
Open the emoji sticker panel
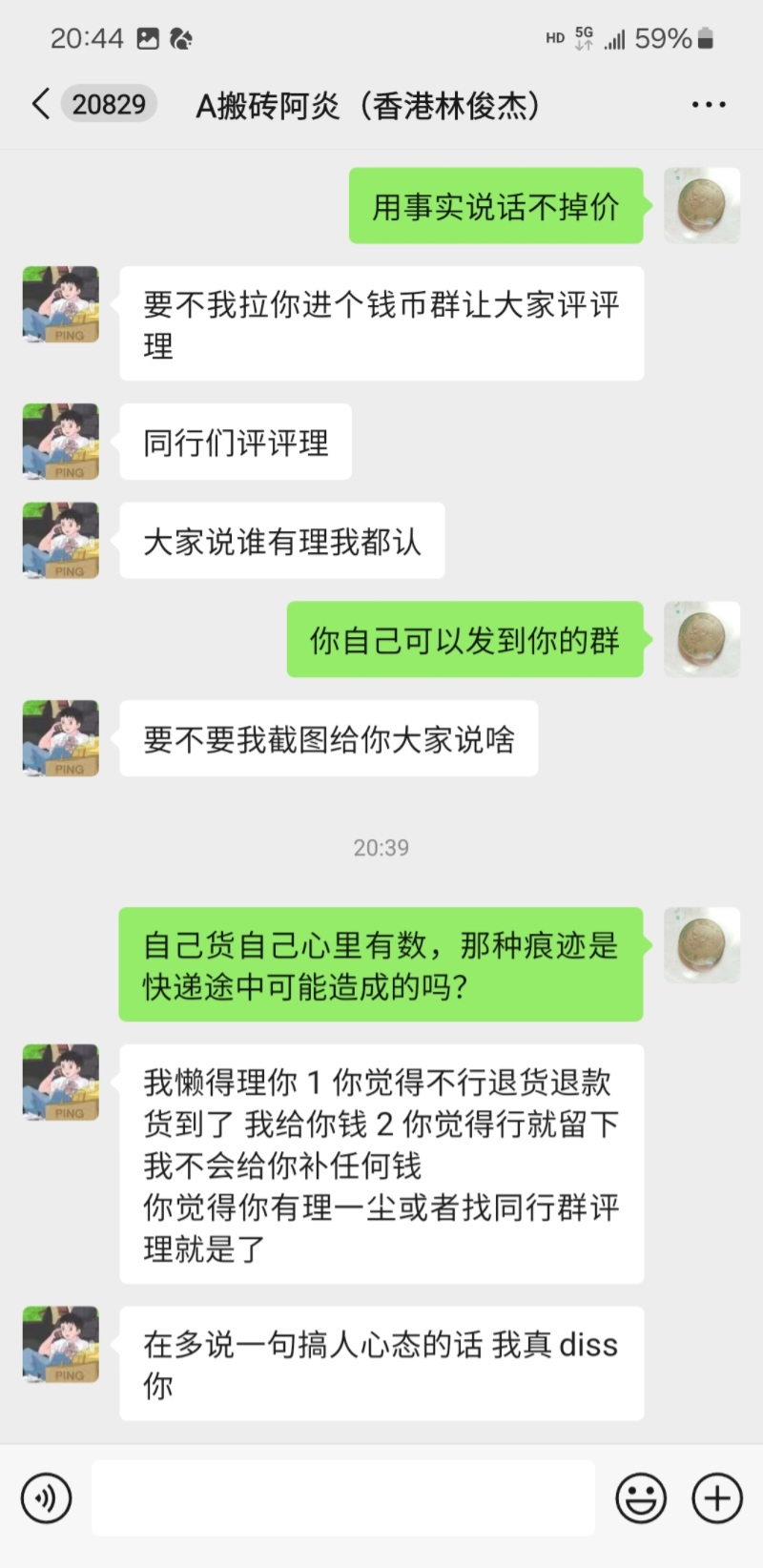[641, 1498]
